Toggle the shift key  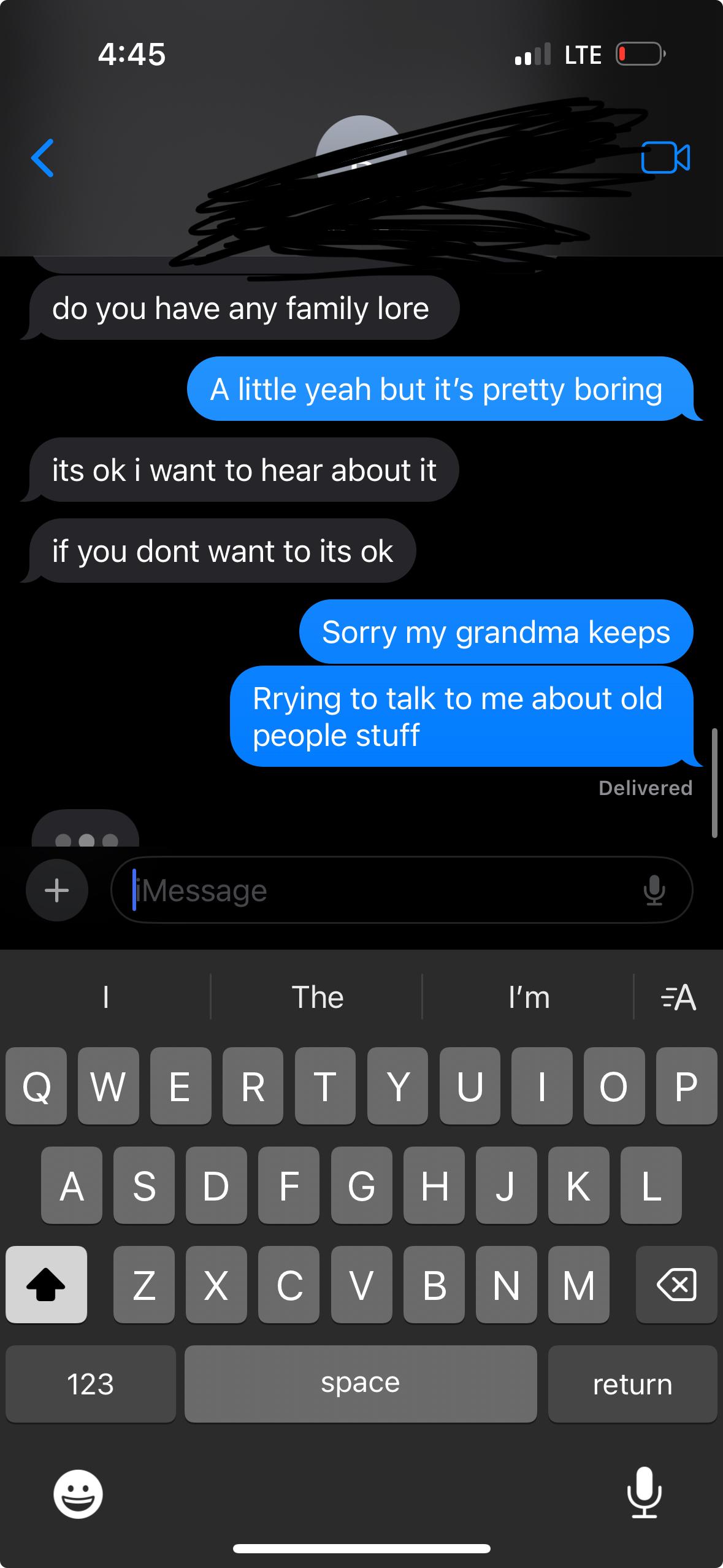point(47,1285)
